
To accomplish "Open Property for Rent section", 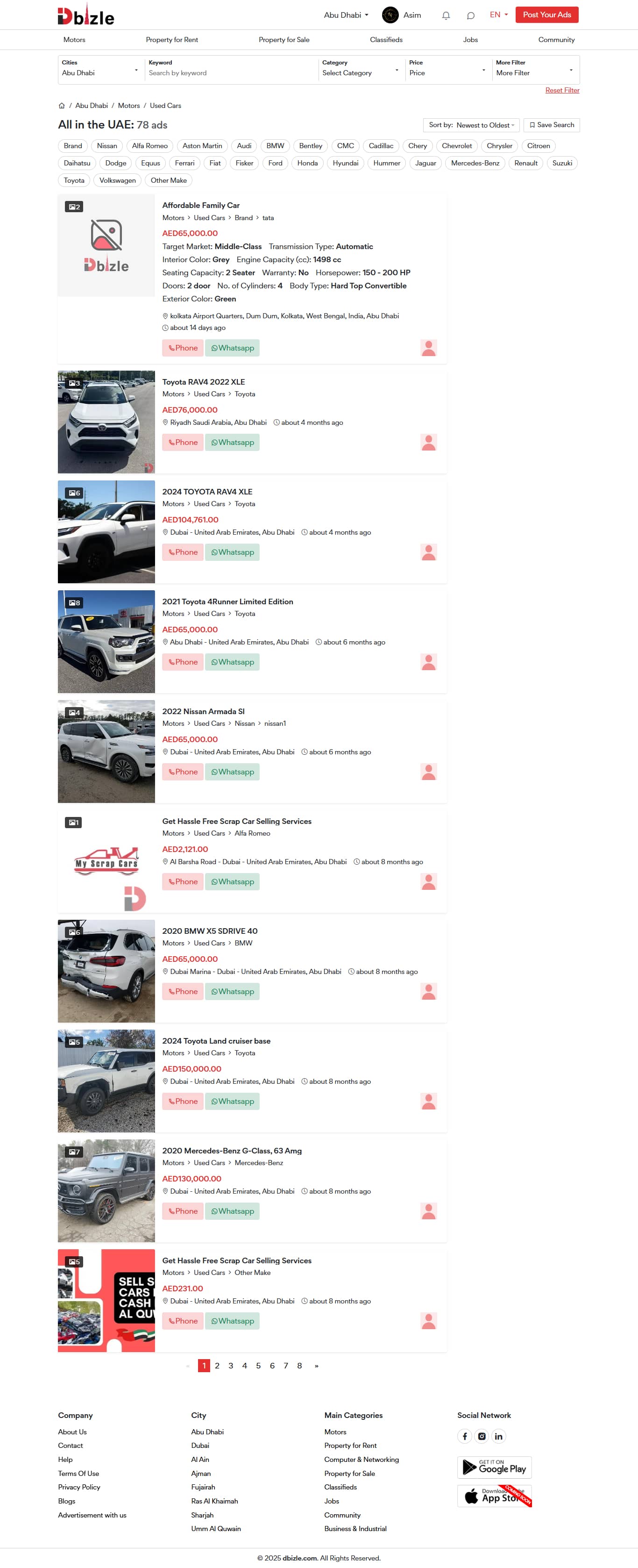I will point(171,40).
